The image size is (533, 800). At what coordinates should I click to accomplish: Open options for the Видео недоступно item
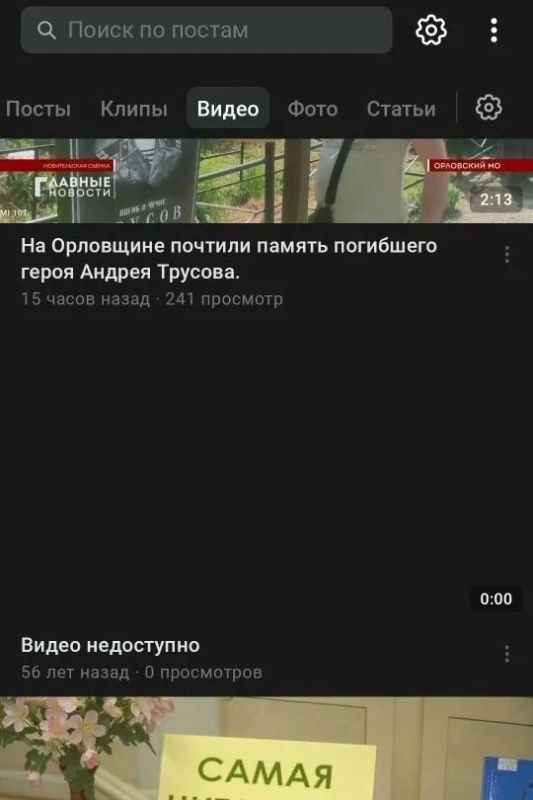tap(507, 654)
